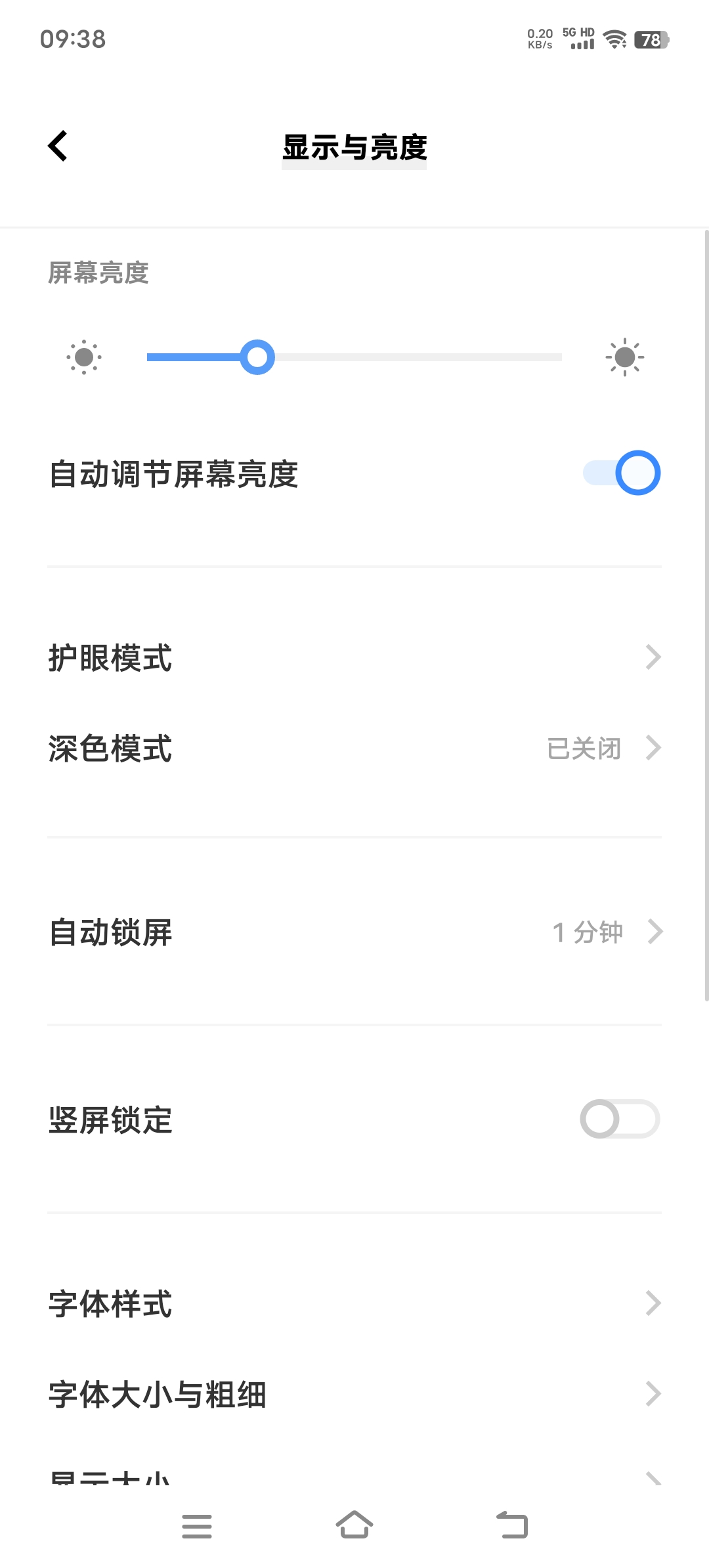The height and width of the screenshot is (1568, 709).
Task: Open 深色模式 settings
Action: [x=354, y=748]
